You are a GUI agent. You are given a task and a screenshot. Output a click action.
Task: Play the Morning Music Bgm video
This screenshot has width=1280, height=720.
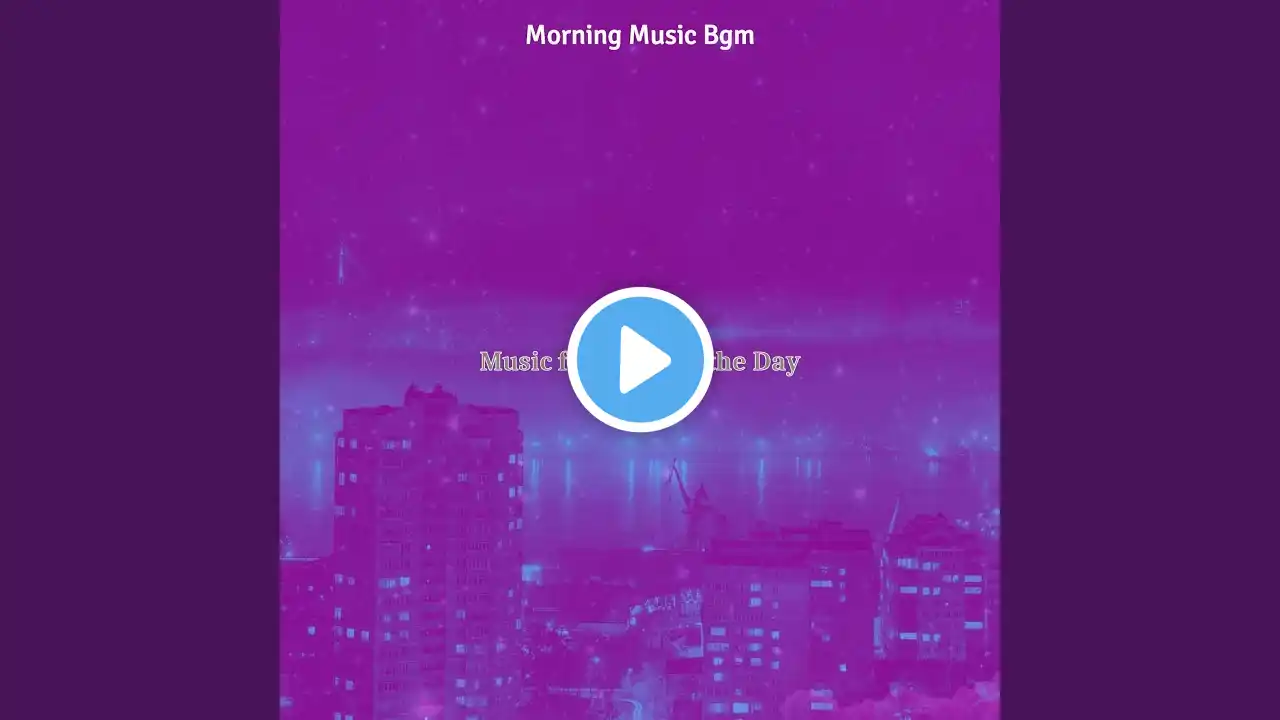click(x=640, y=360)
